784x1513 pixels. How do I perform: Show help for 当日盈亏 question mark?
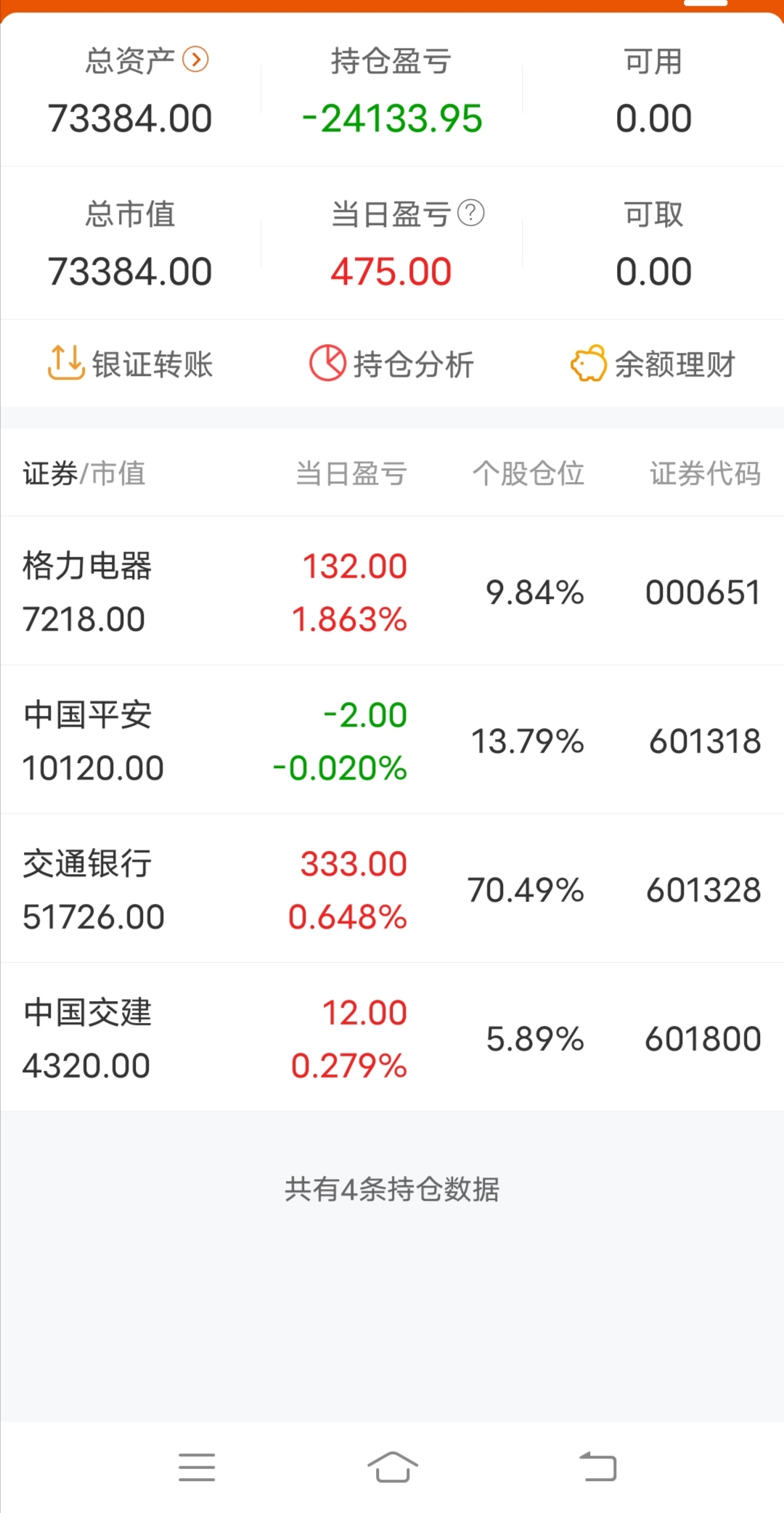pos(471,213)
